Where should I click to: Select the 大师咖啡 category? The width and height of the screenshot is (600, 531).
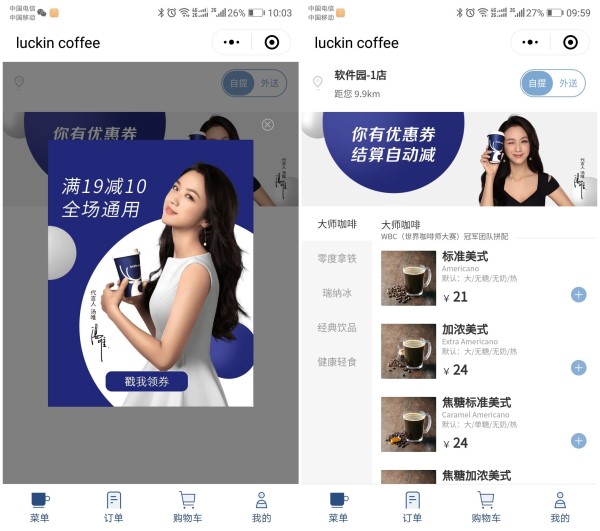click(x=337, y=224)
